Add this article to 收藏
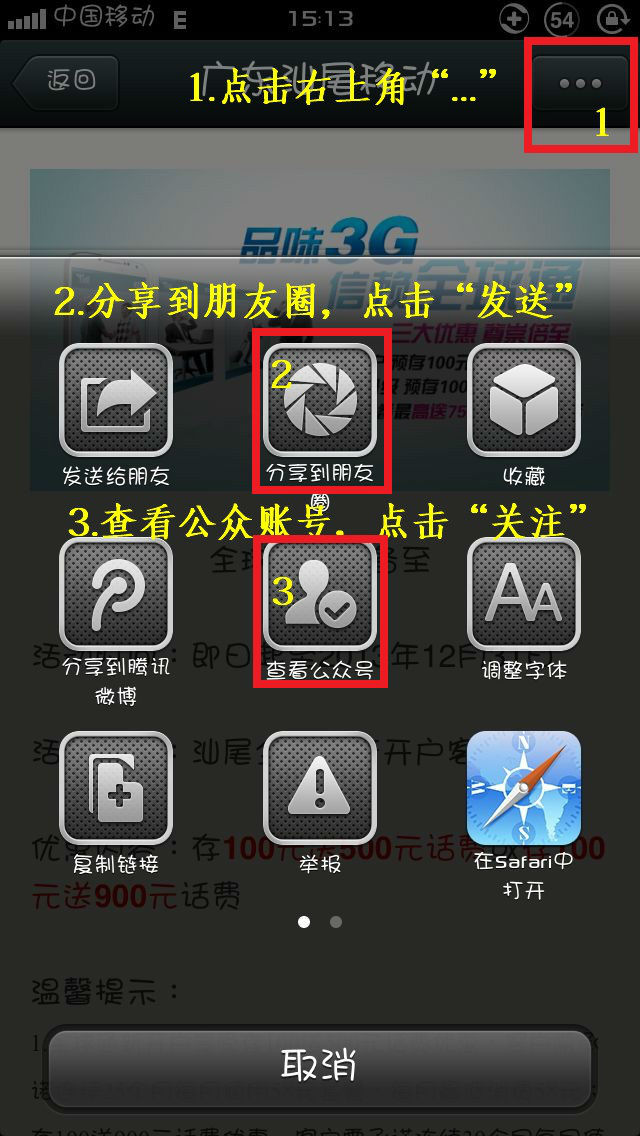The height and width of the screenshot is (1136, 640). pyautogui.click(x=524, y=400)
